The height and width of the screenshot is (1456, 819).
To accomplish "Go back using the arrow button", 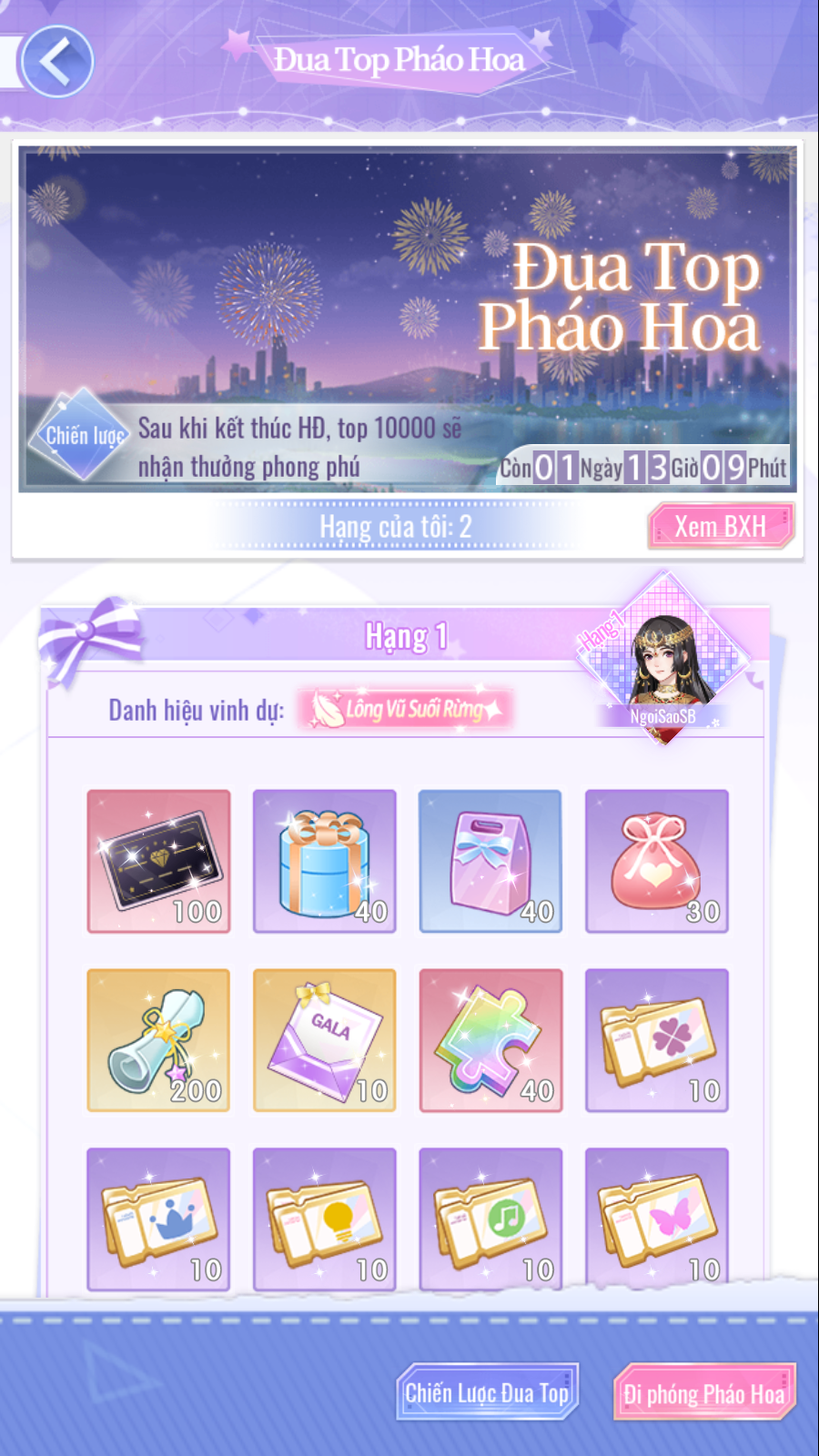I will pos(56,62).
